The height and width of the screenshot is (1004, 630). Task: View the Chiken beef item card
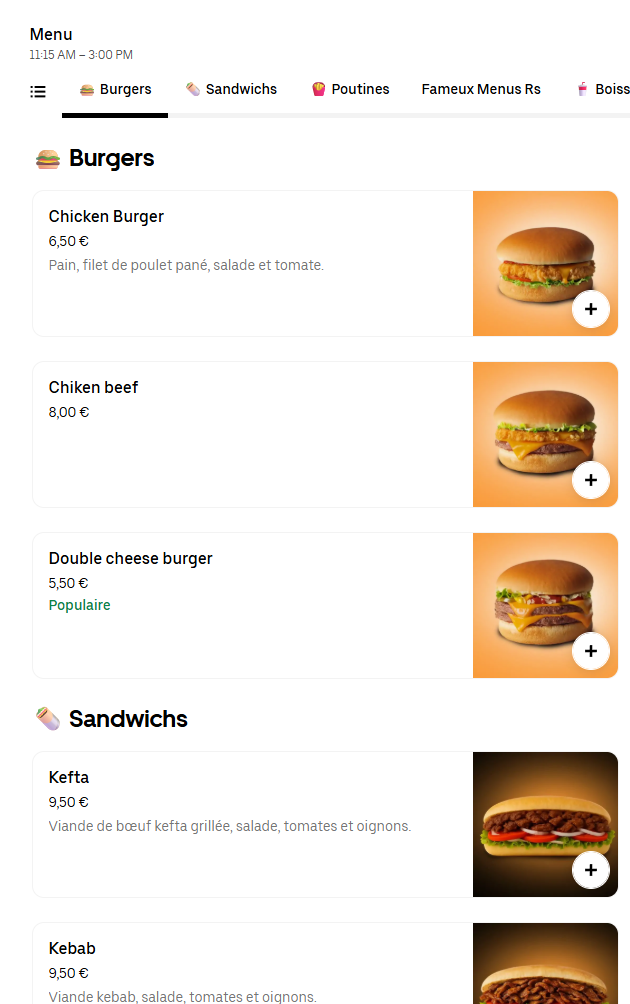click(x=250, y=434)
